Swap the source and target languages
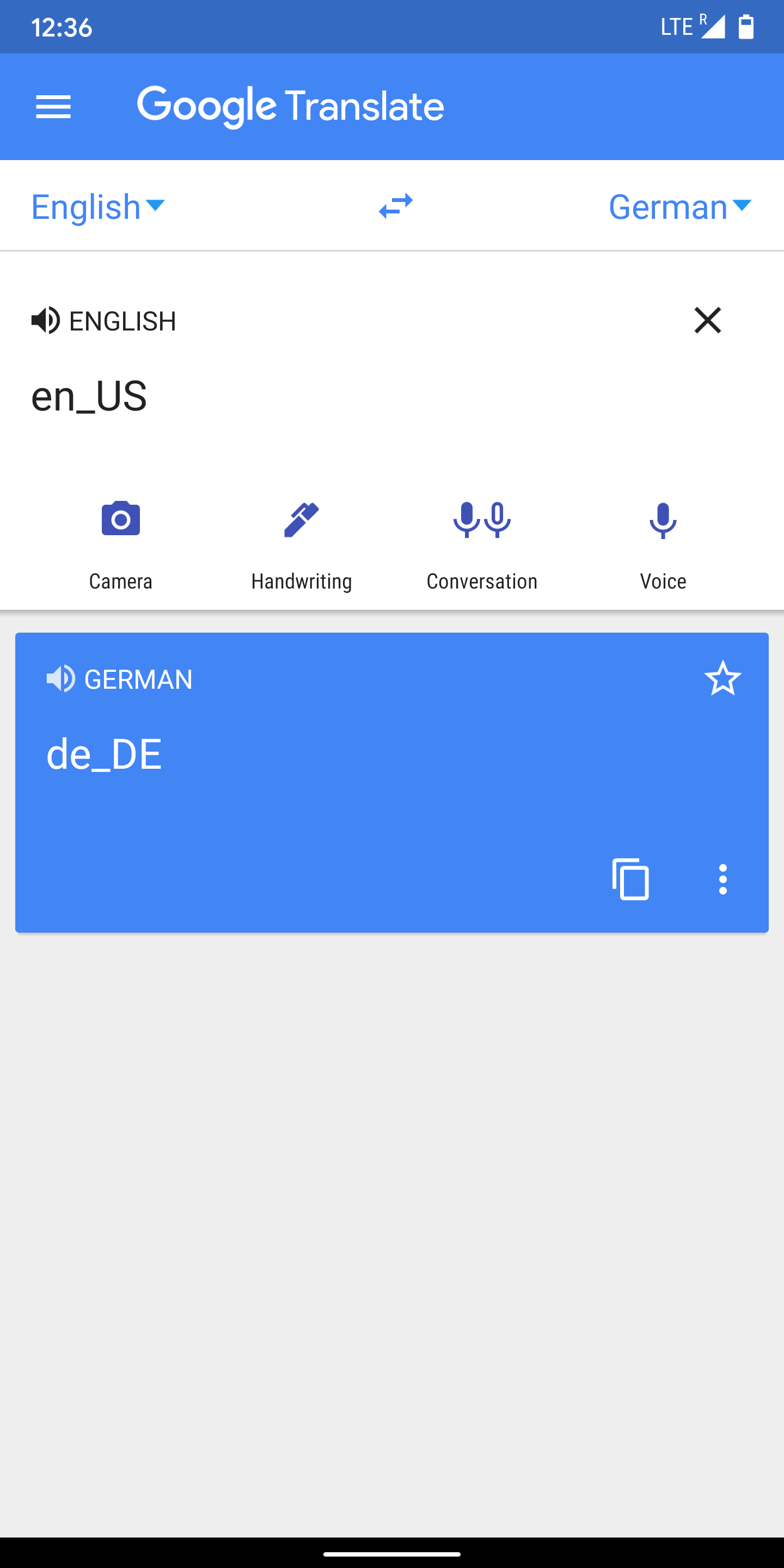784x1568 pixels. (x=396, y=206)
